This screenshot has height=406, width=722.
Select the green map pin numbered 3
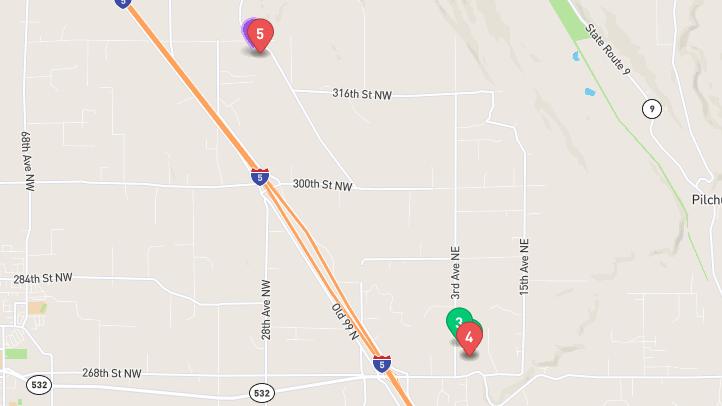click(455, 320)
